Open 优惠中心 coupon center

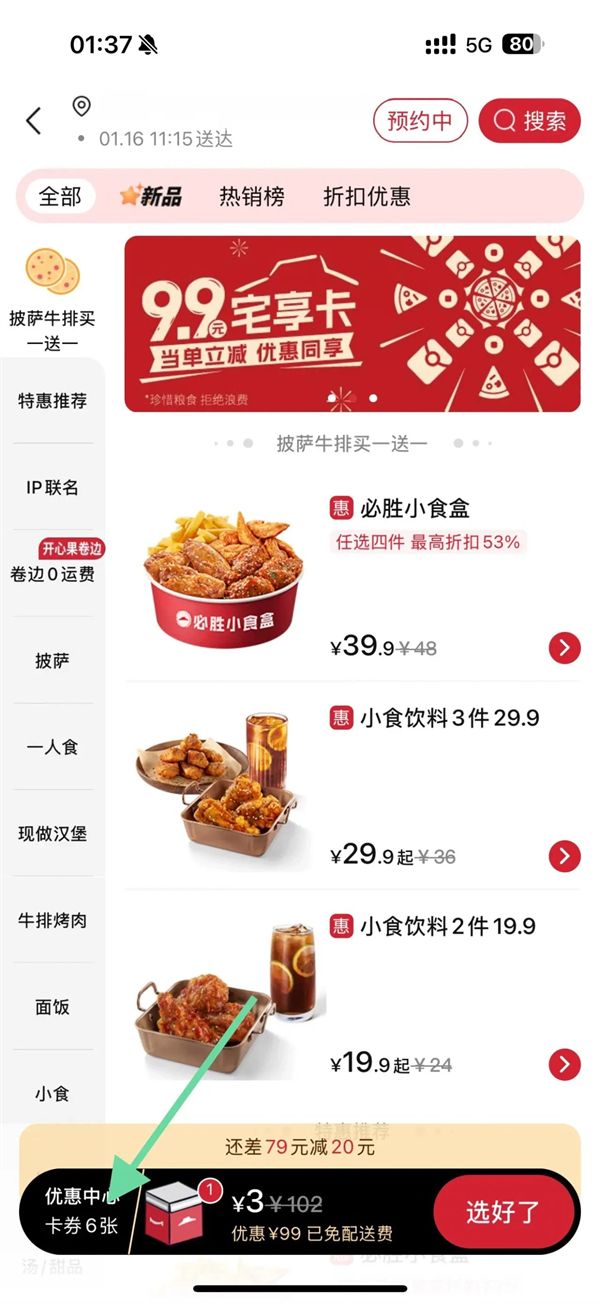point(80,1210)
